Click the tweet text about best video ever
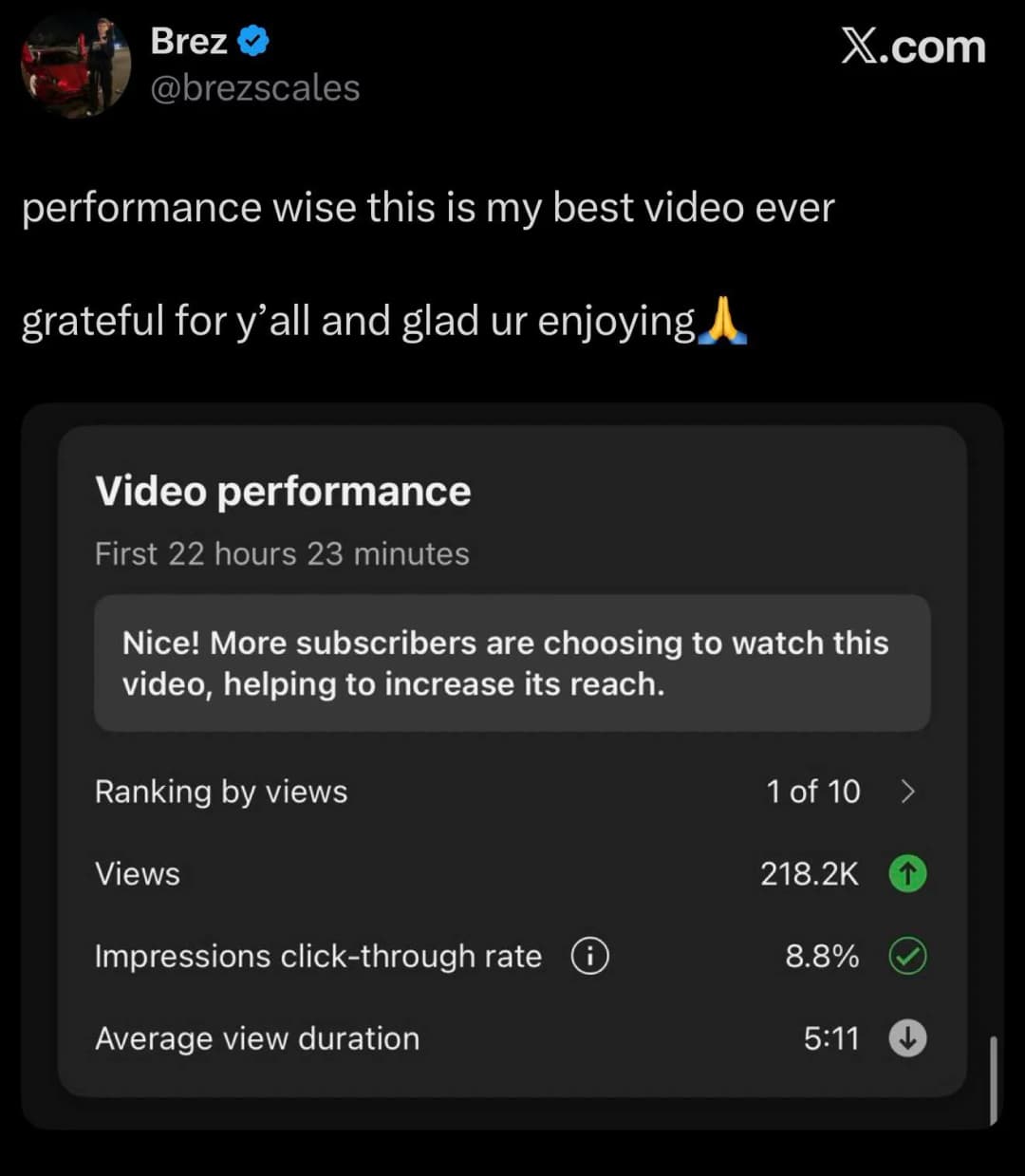 427,207
